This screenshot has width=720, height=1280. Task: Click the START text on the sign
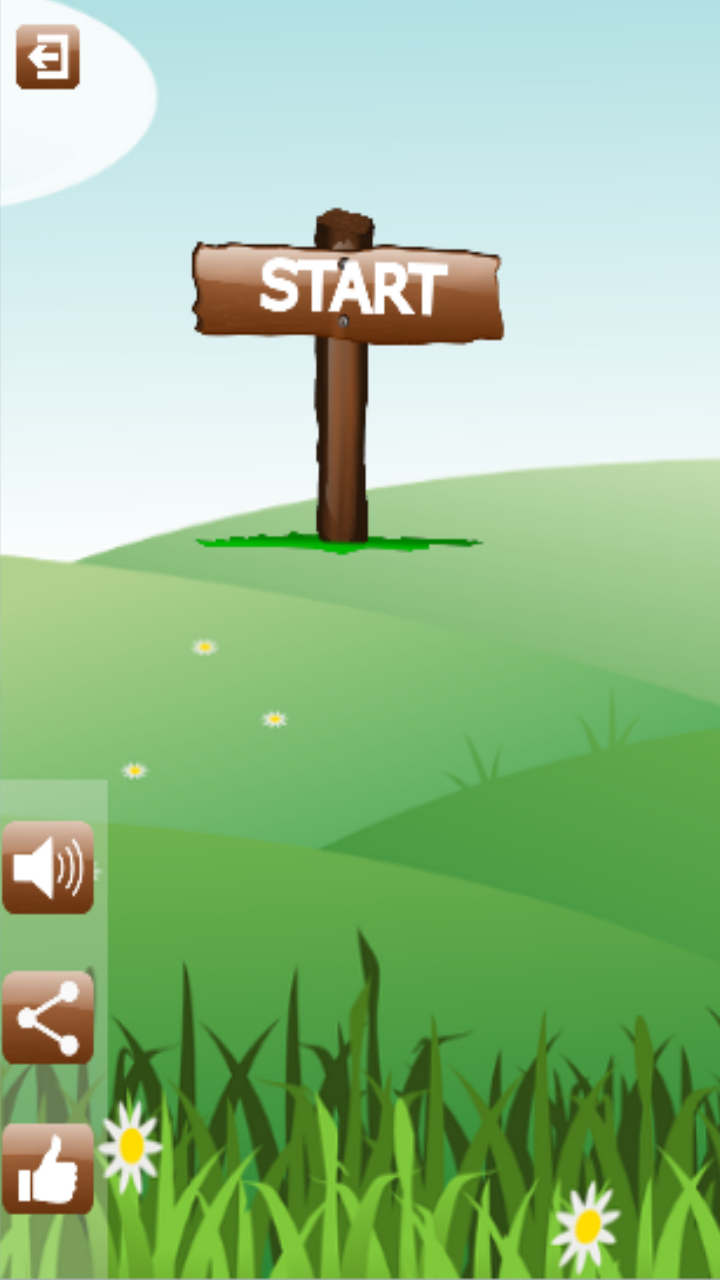[352, 288]
